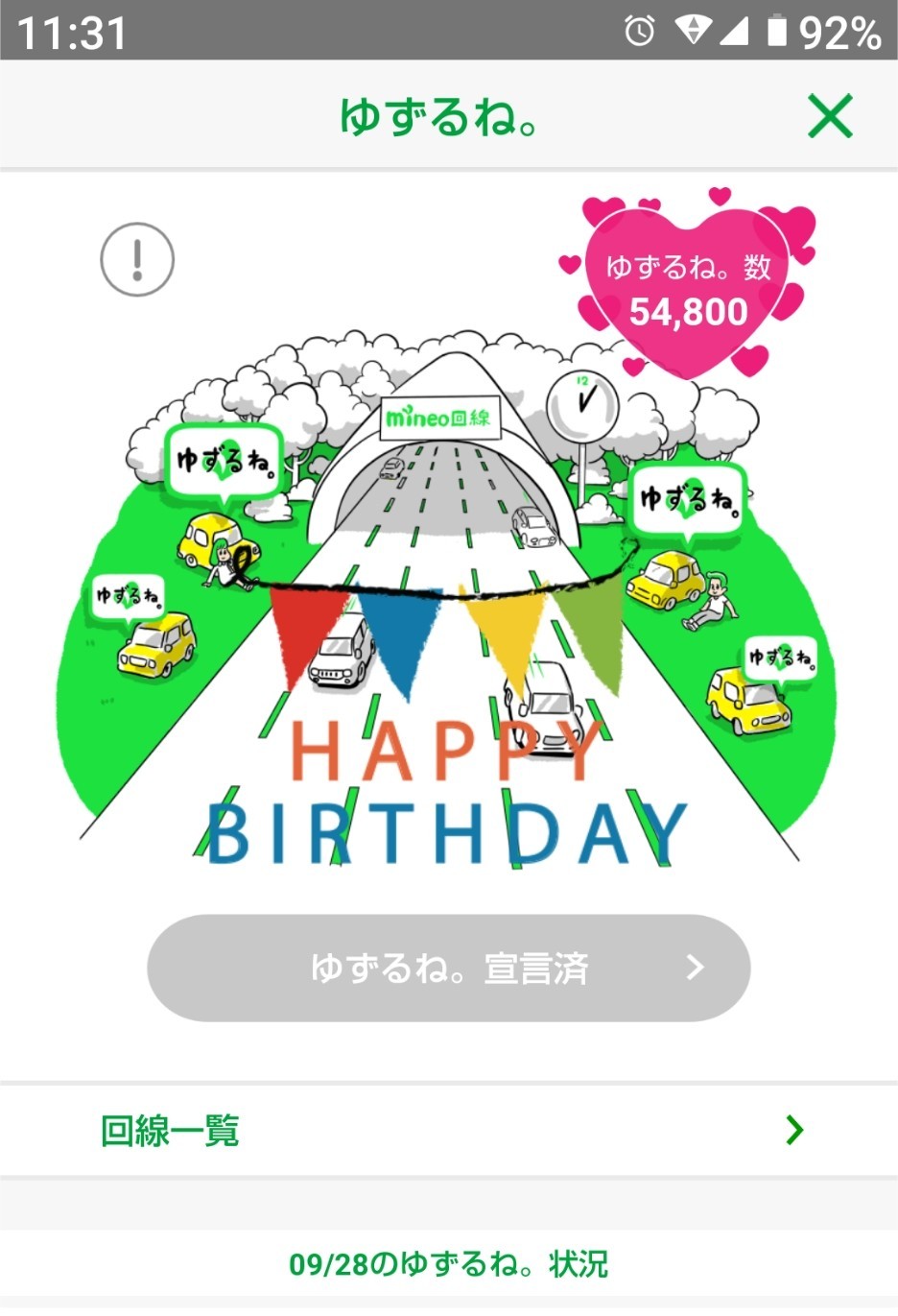Open the exclamation info icon
The width and height of the screenshot is (898, 1316).
(x=137, y=259)
